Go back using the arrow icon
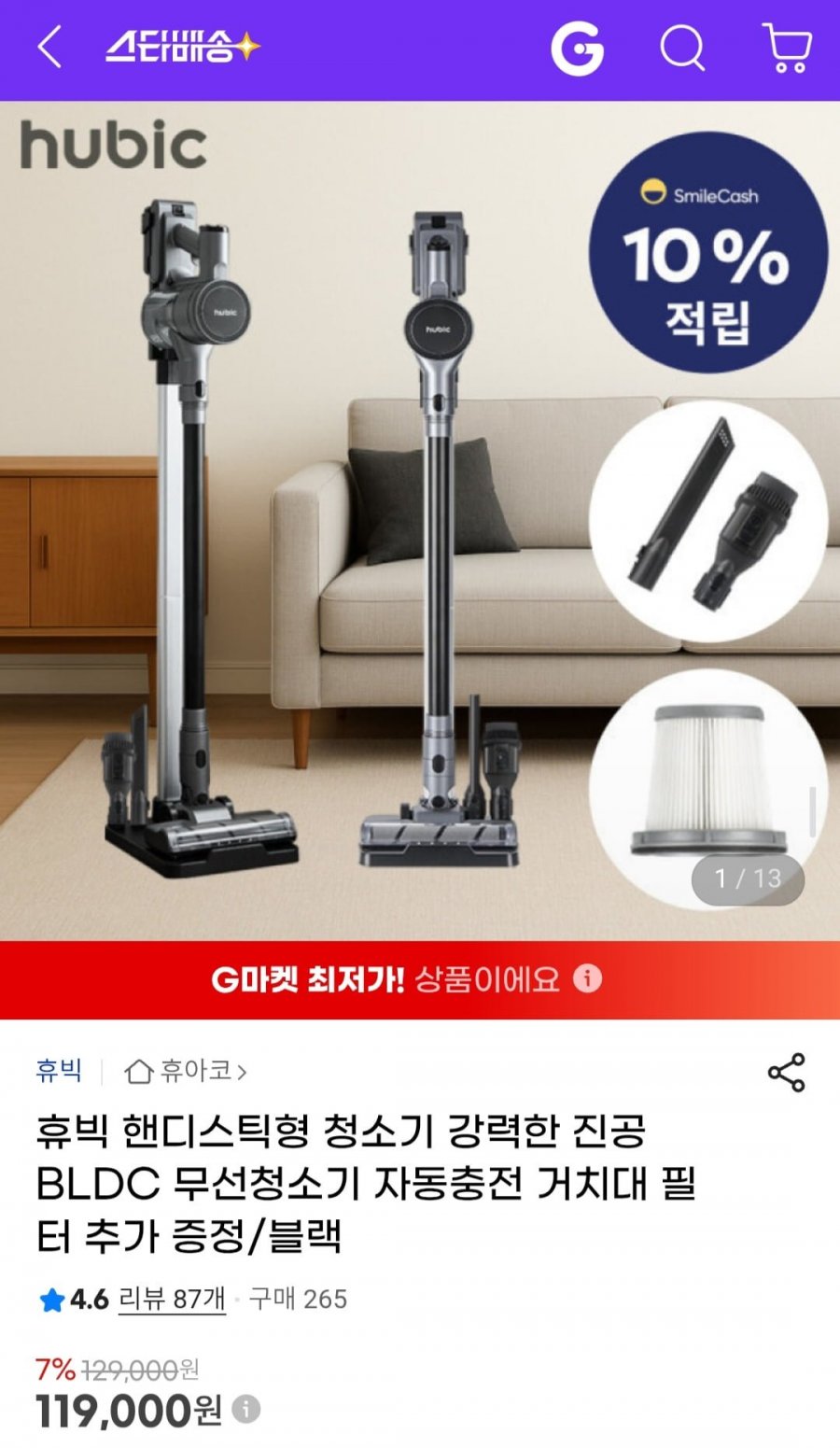840x1448 pixels. (50, 47)
